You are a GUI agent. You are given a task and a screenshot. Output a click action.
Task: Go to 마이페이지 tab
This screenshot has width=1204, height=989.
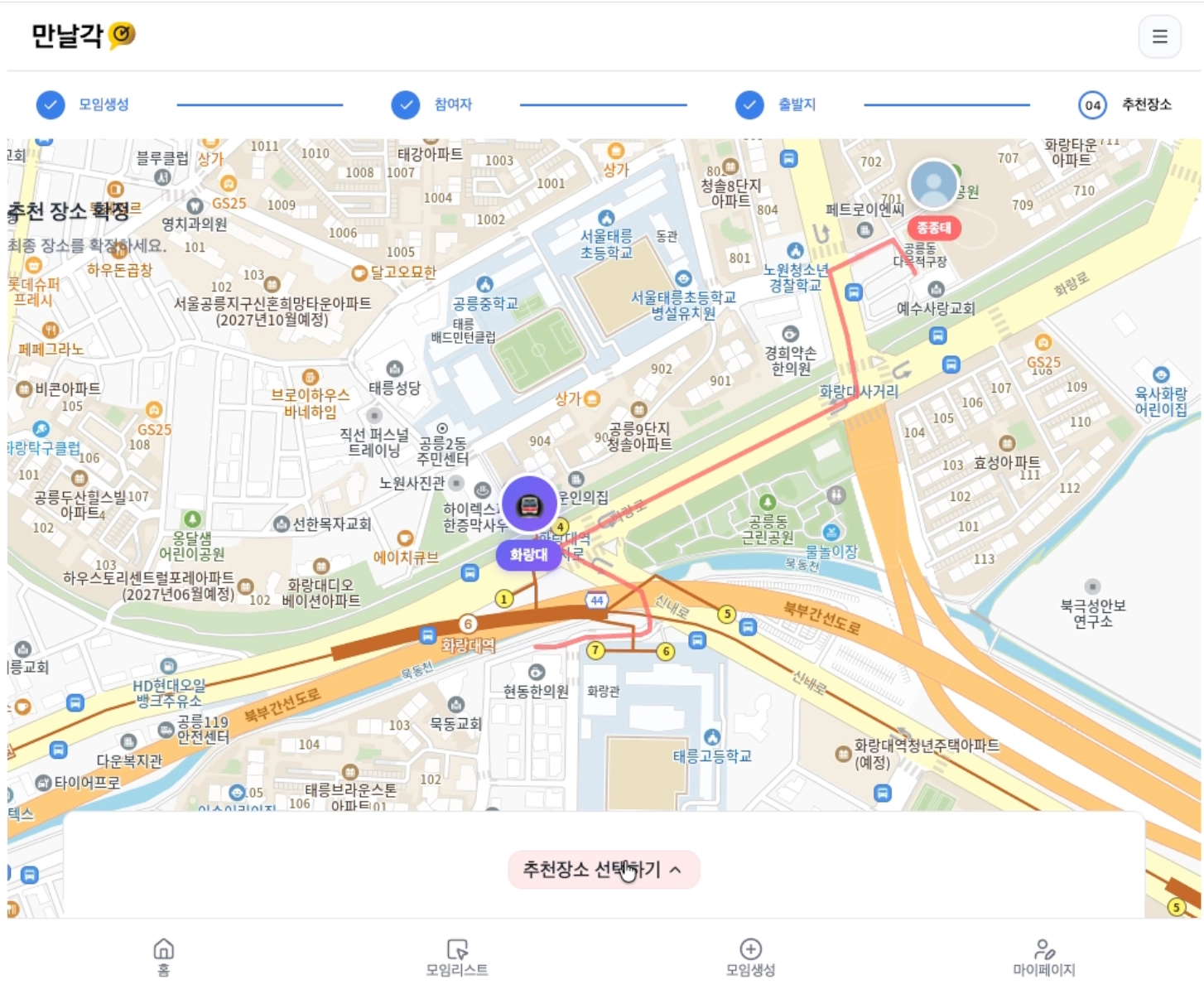click(1043, 957)
